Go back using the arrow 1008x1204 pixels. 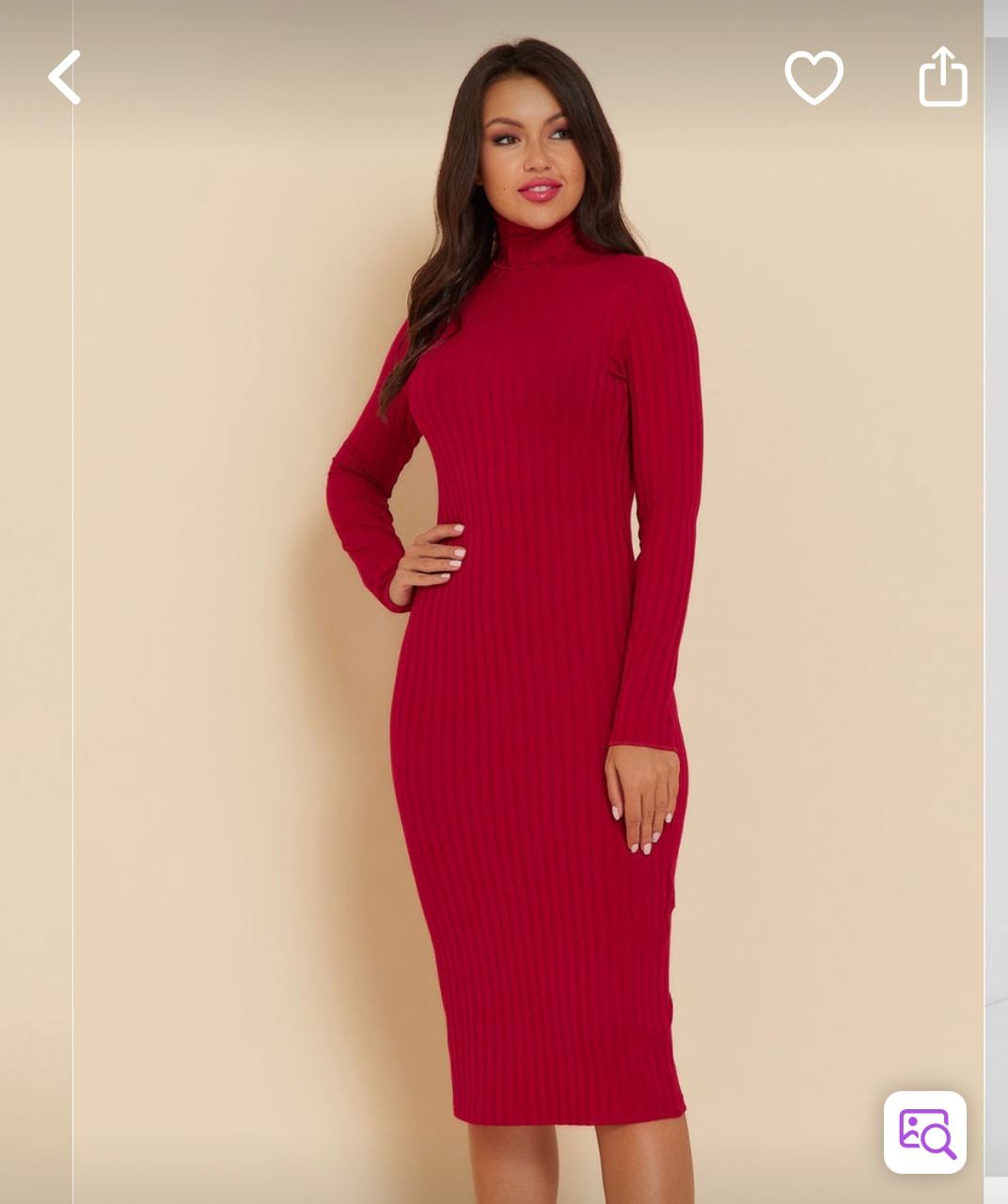[x=64, y=77]
